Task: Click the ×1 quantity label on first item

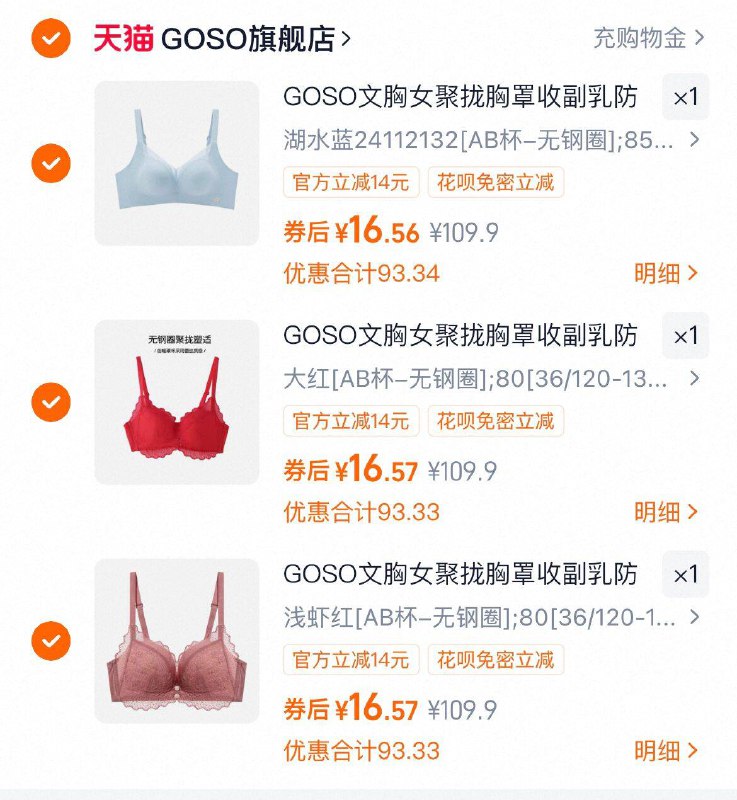Action: [x=684, y=98]
